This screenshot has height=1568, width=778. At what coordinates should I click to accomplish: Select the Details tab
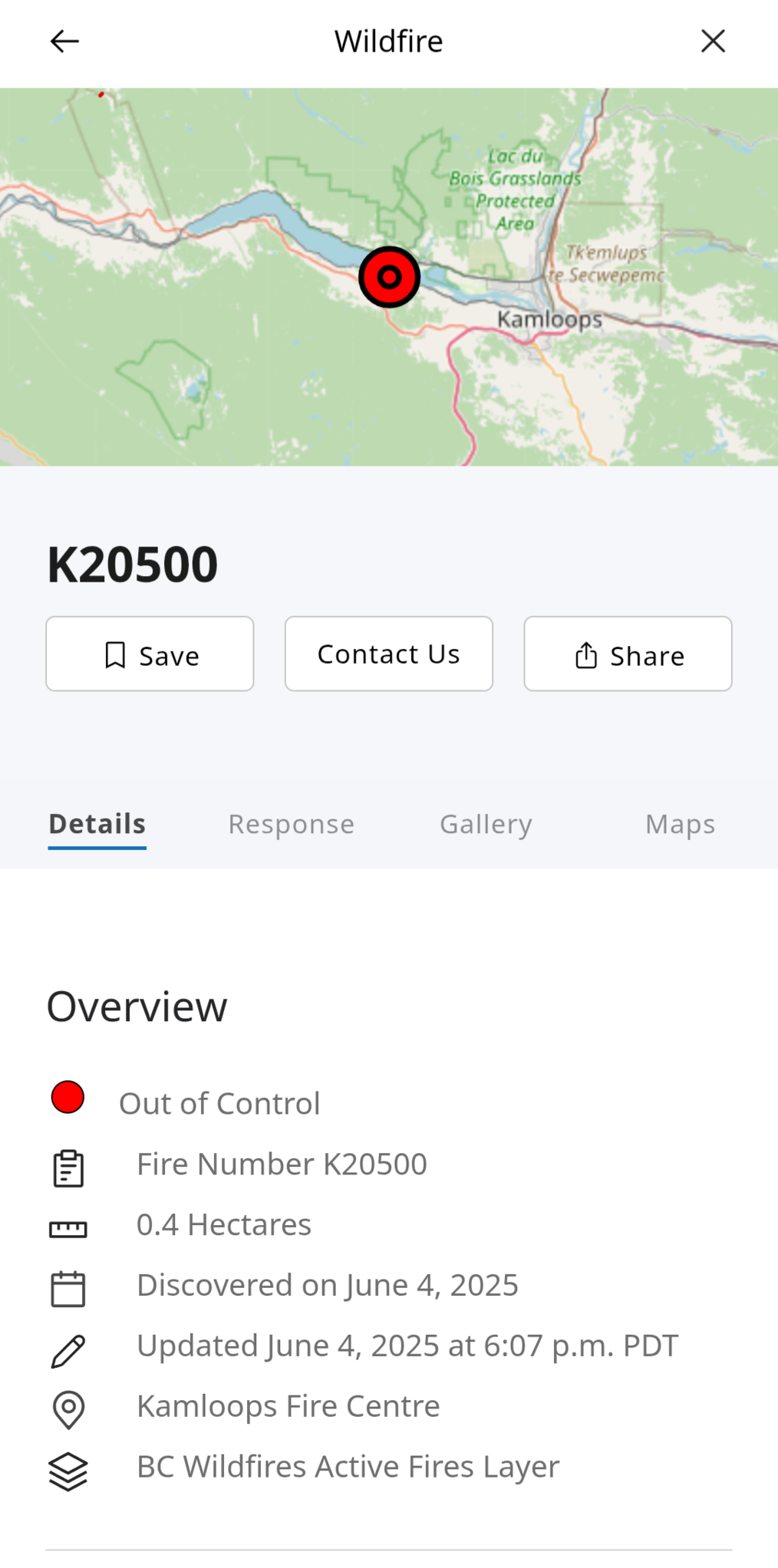pos(97,824)
